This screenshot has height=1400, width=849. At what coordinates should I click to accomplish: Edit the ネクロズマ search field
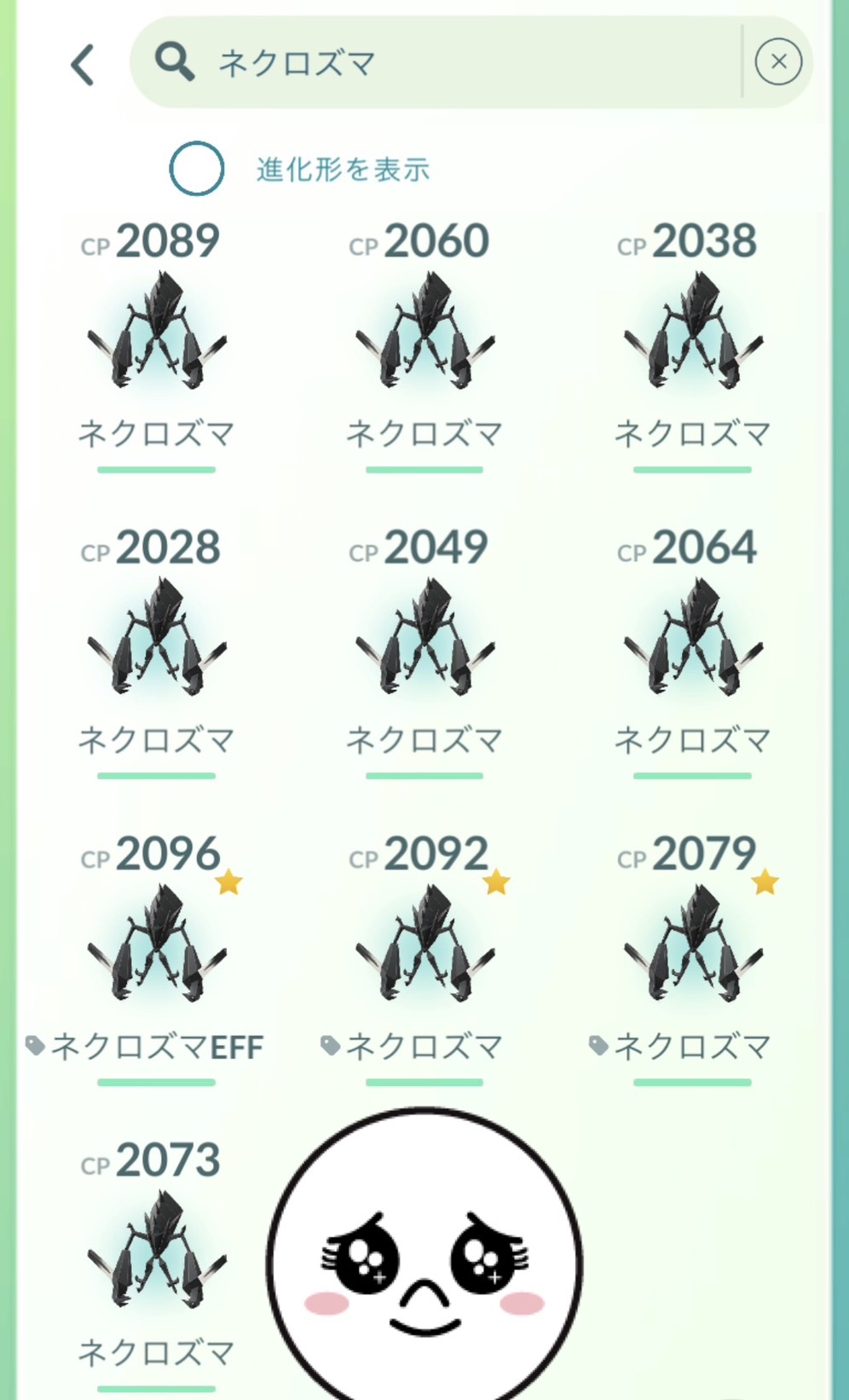click(460, 63)
